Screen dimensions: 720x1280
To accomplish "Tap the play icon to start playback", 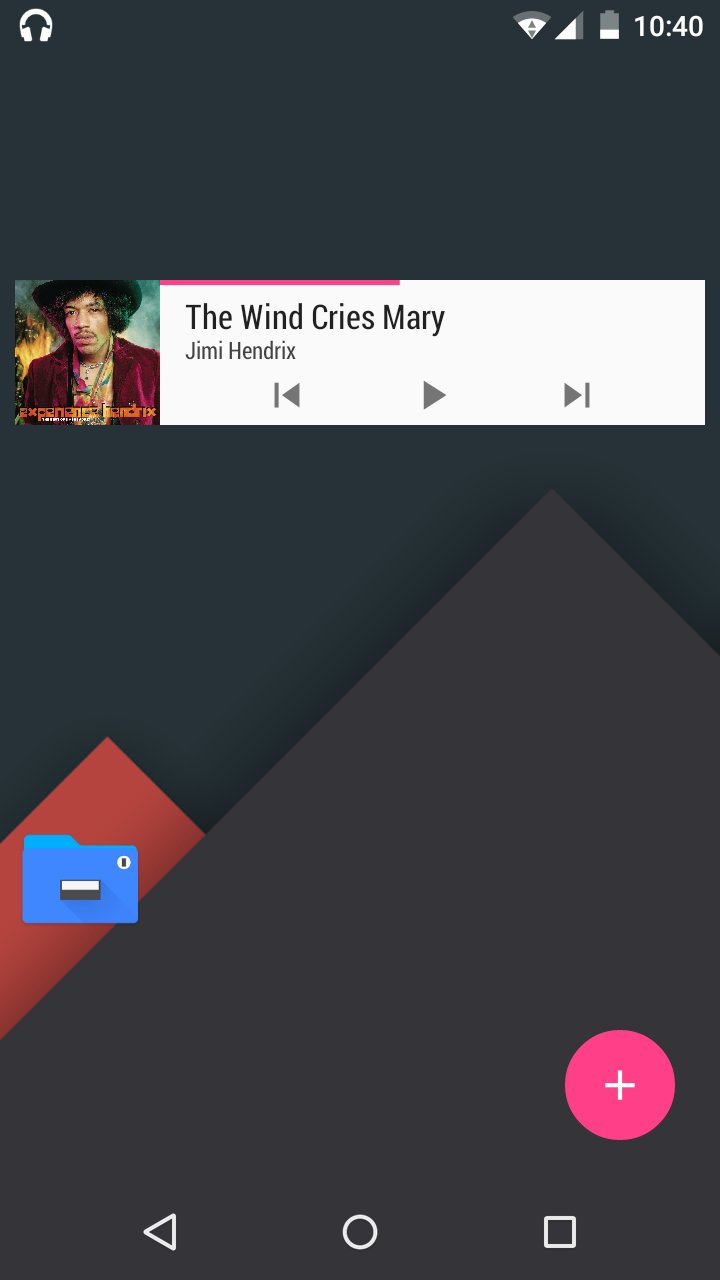I will pyautogui.click(x=434, y=395).
